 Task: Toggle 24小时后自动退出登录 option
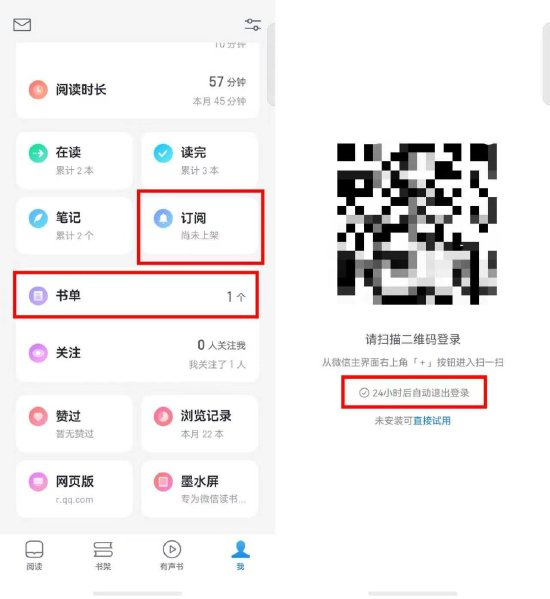click(x=414, y=393)
